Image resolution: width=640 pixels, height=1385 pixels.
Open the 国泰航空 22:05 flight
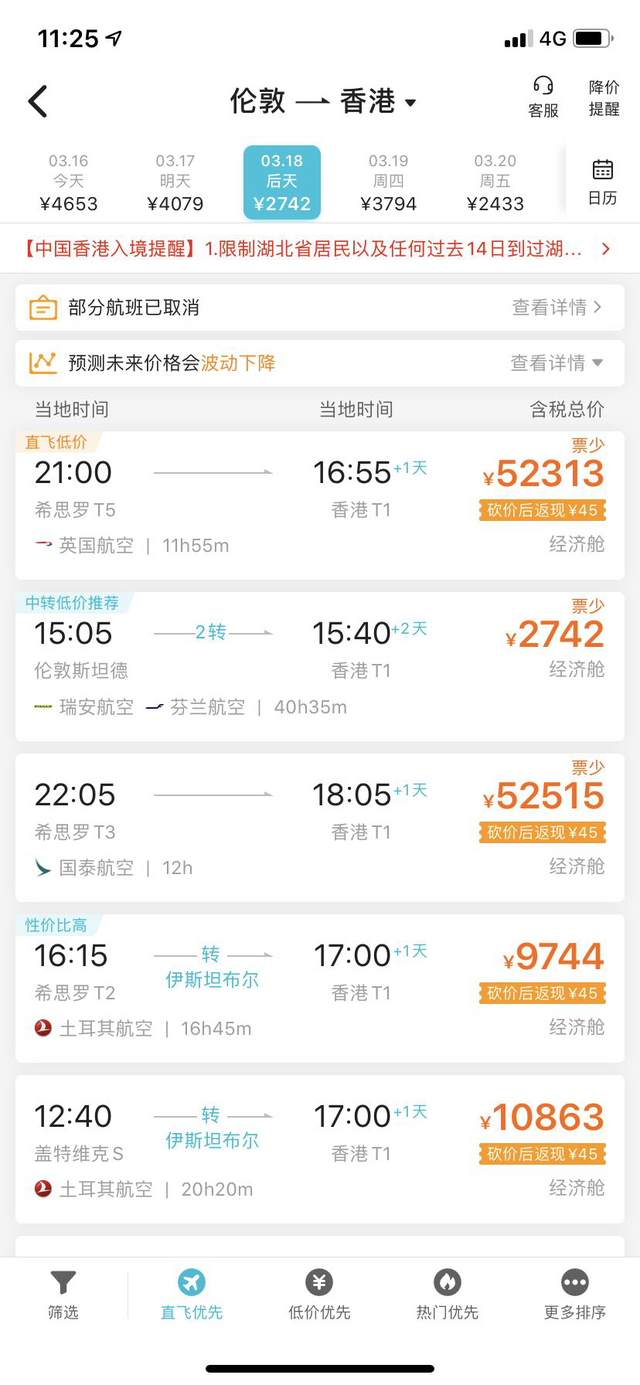coord(320,827)
